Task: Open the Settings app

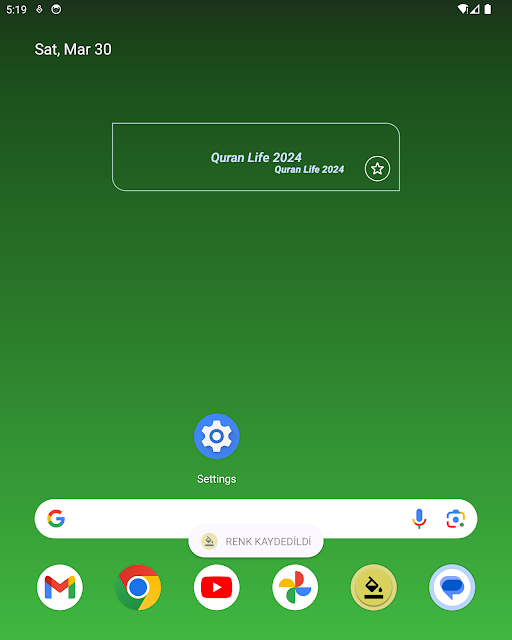Action: [216, 436]
